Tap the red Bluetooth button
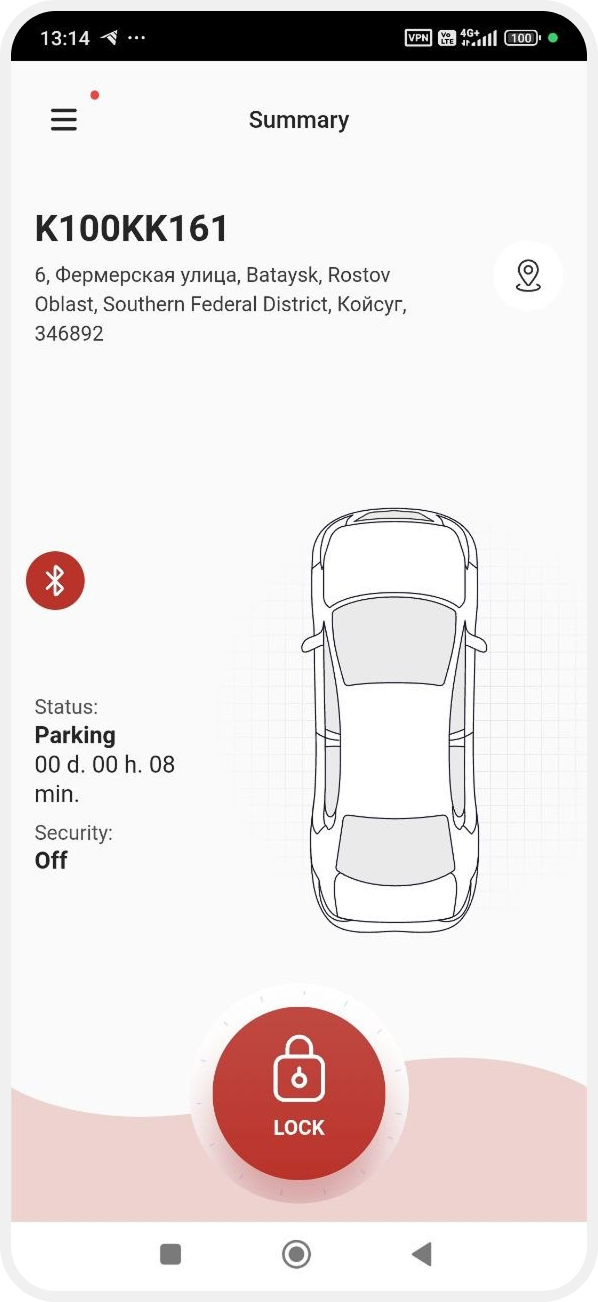This screenshot has height=1302, width=598. (x=55, y=580)
